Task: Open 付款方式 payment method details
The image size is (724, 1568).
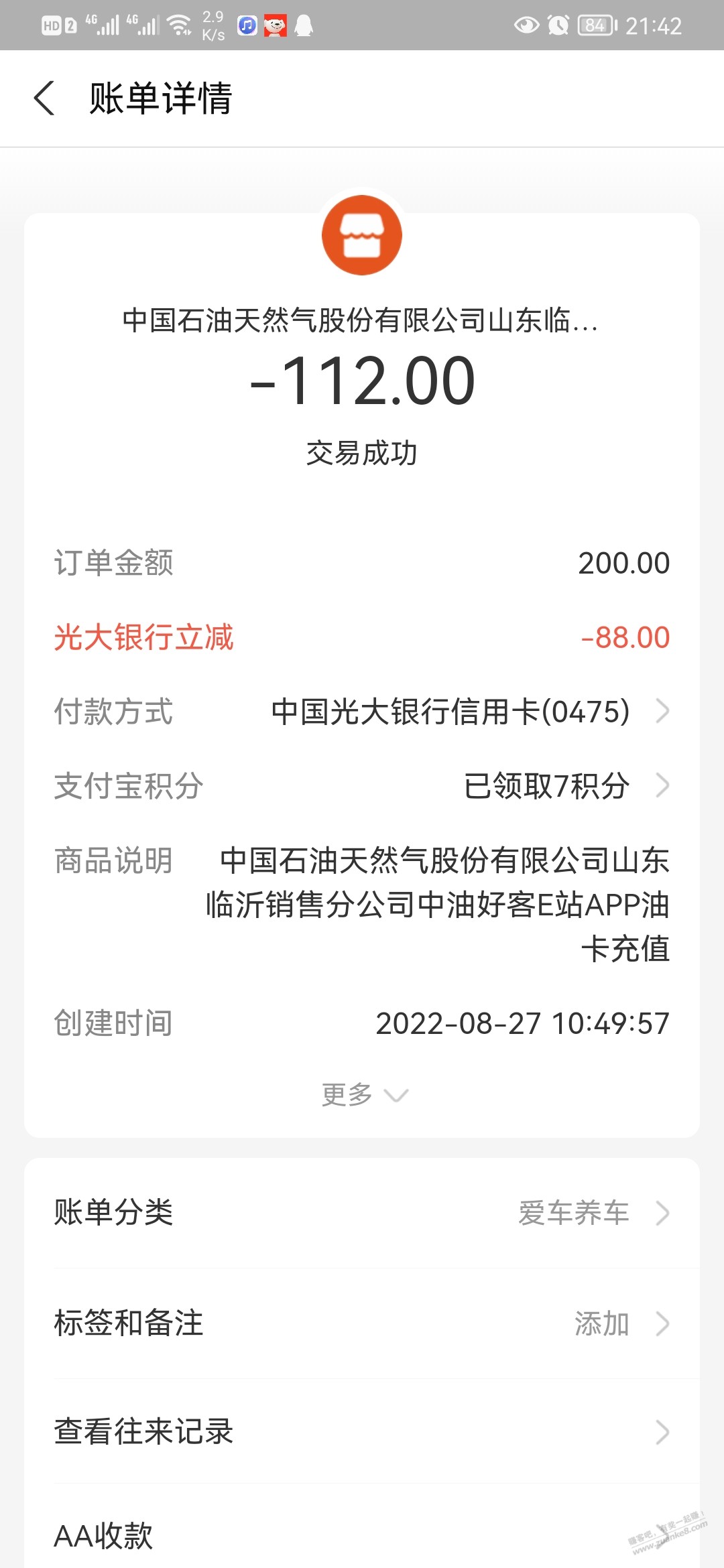Action: 362,713
